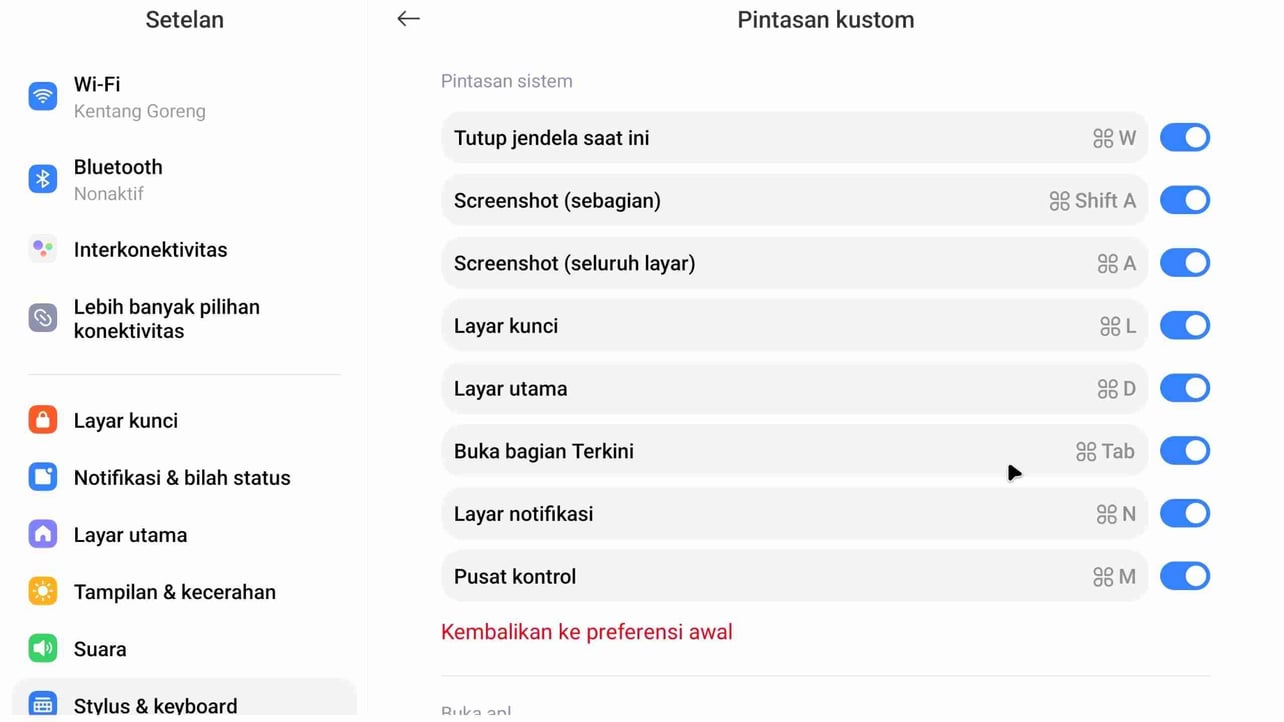Disable the Layar kunci shortcut switch

pos(1184,326)
